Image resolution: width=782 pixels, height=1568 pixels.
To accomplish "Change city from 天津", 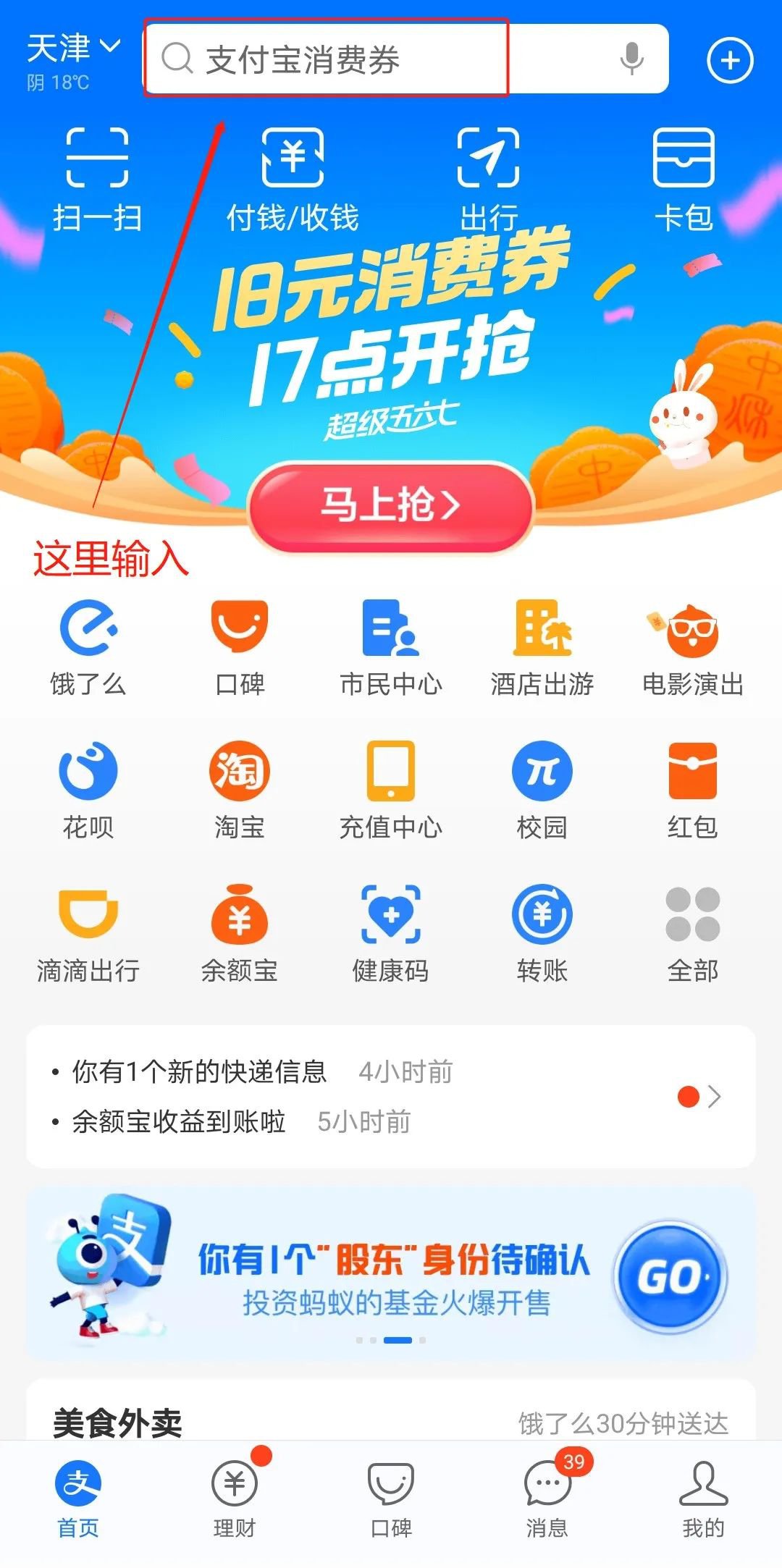I will point(72,49).
